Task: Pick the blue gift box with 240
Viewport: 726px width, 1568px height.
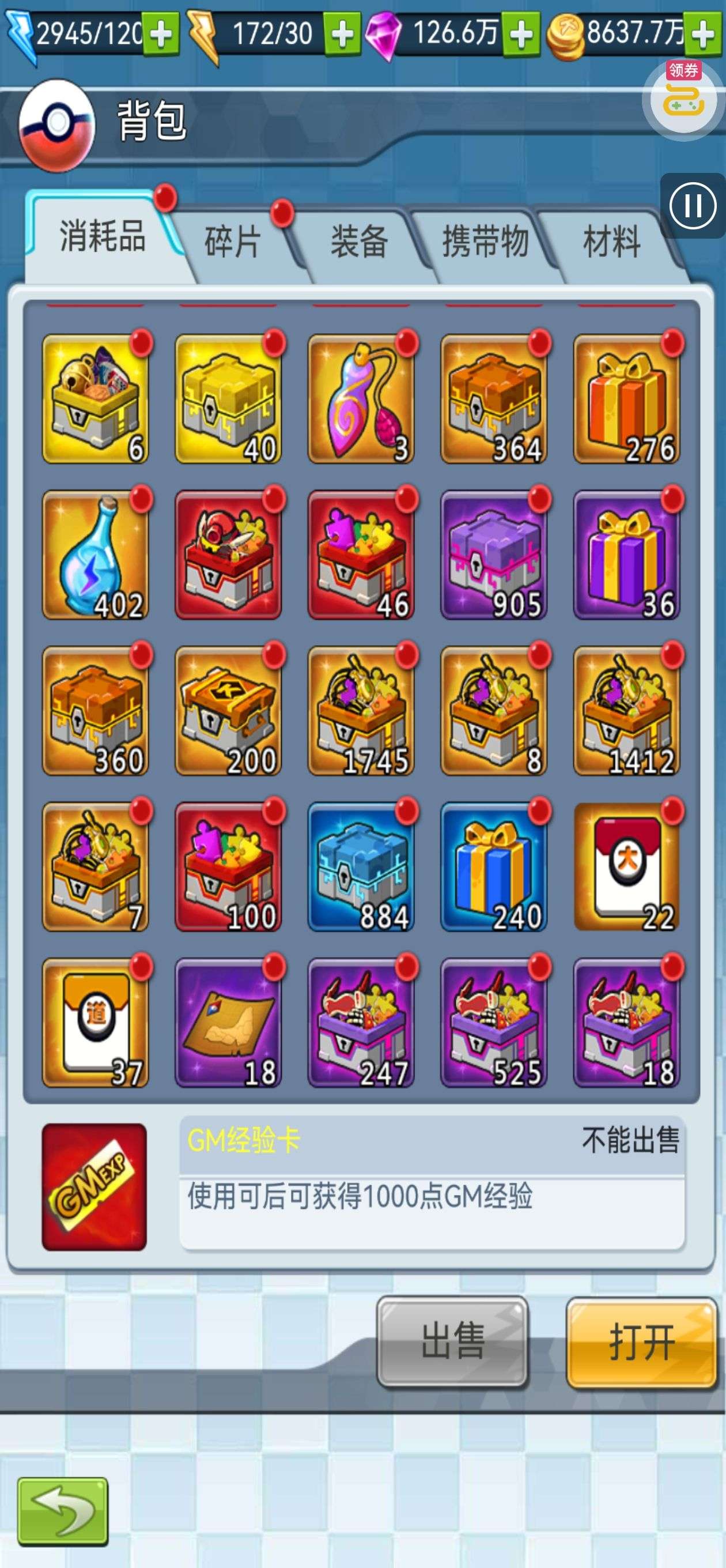Action: (494, 866)
